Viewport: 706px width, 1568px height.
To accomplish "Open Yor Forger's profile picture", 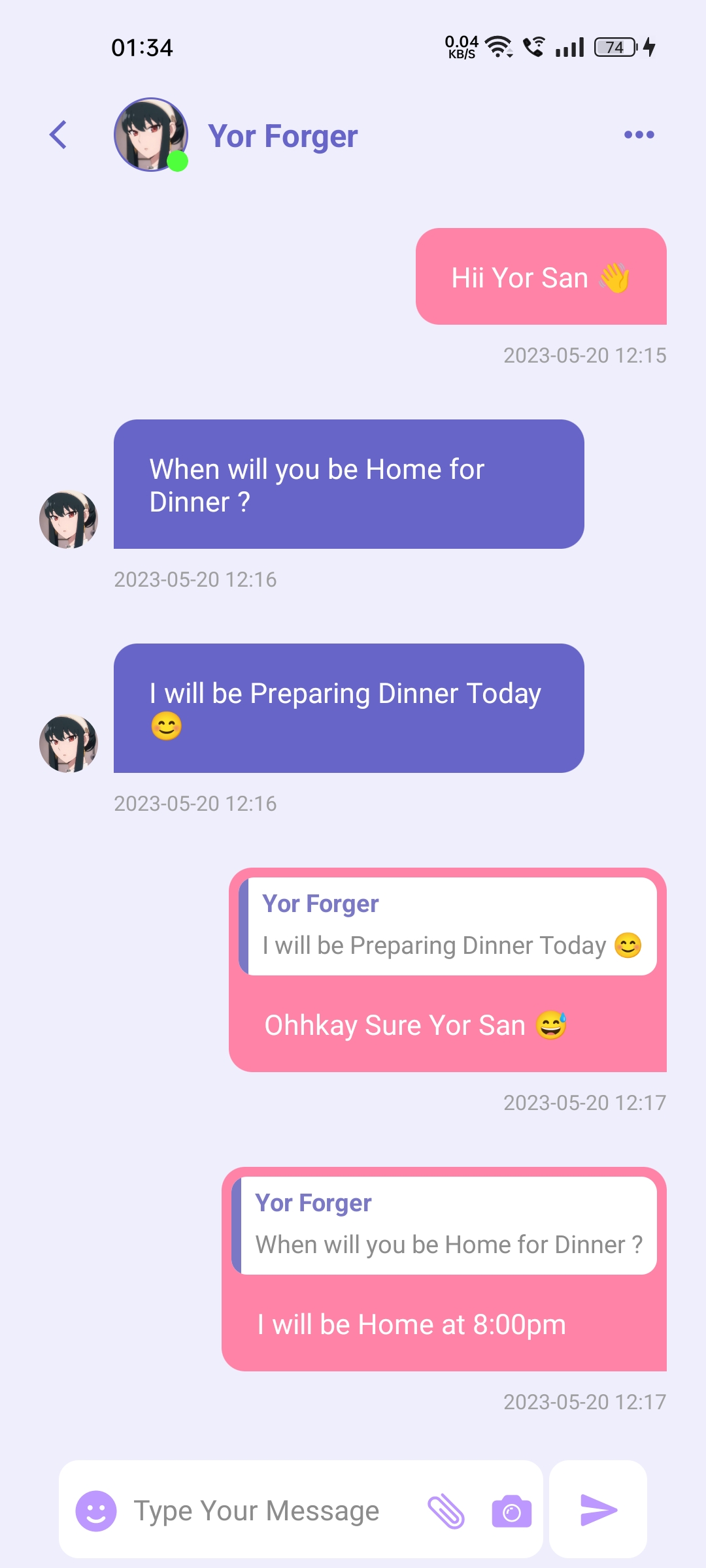I will tap(150, 135).
